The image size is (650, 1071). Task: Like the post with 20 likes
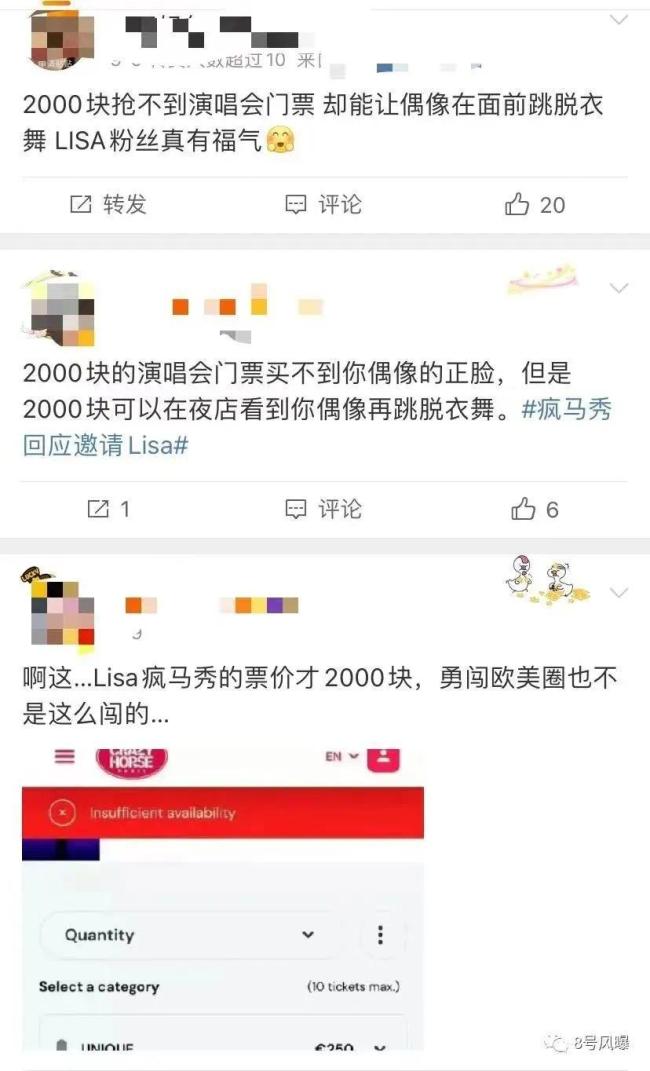point(535,205)
